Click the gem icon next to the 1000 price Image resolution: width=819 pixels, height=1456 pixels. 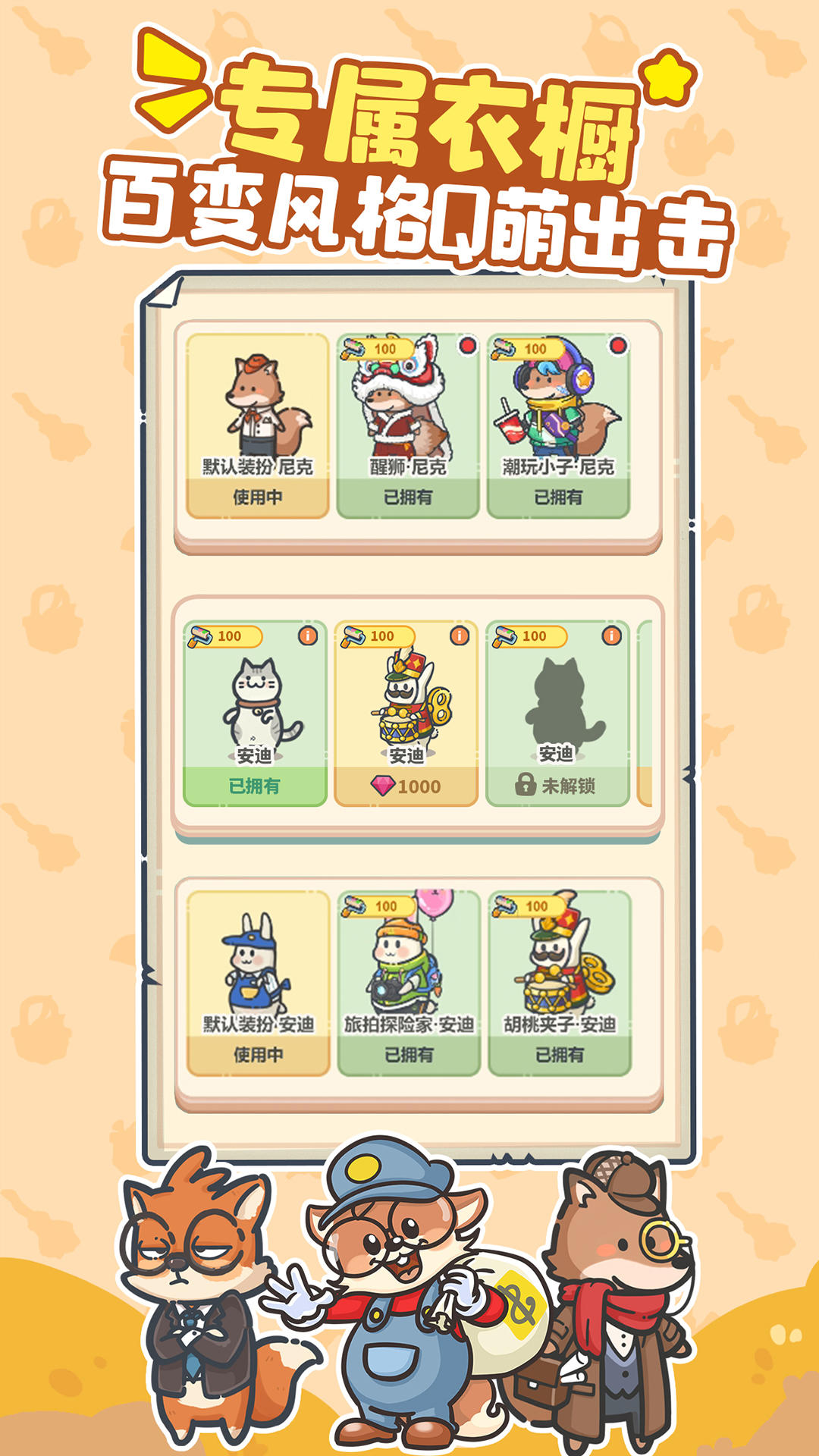381,784
